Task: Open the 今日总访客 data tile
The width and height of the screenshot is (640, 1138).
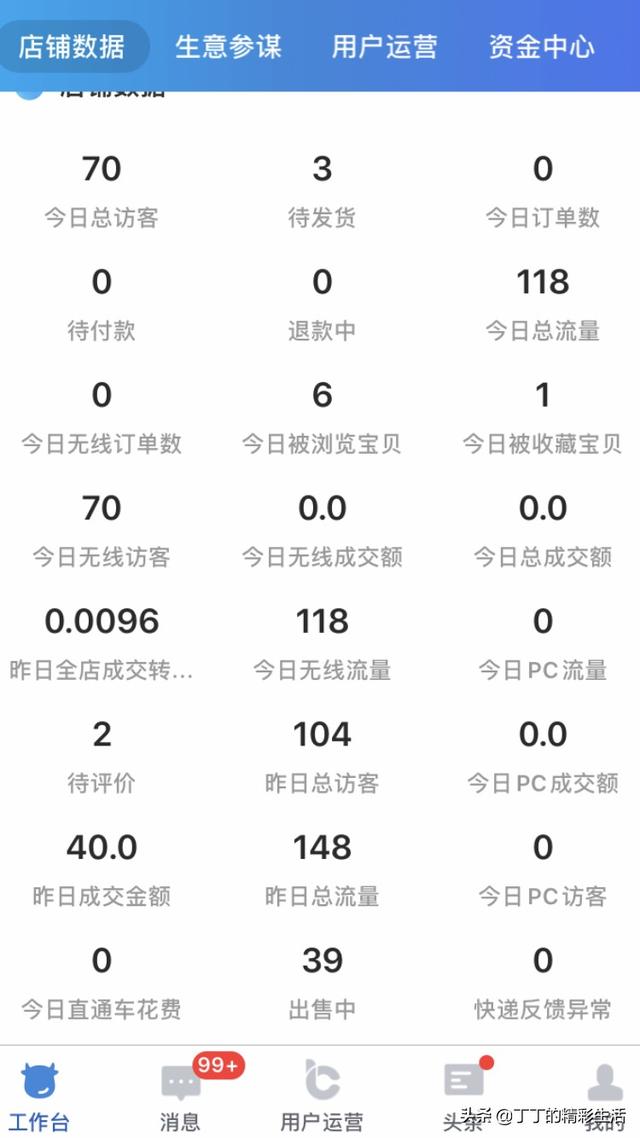Action: (102, 192)
